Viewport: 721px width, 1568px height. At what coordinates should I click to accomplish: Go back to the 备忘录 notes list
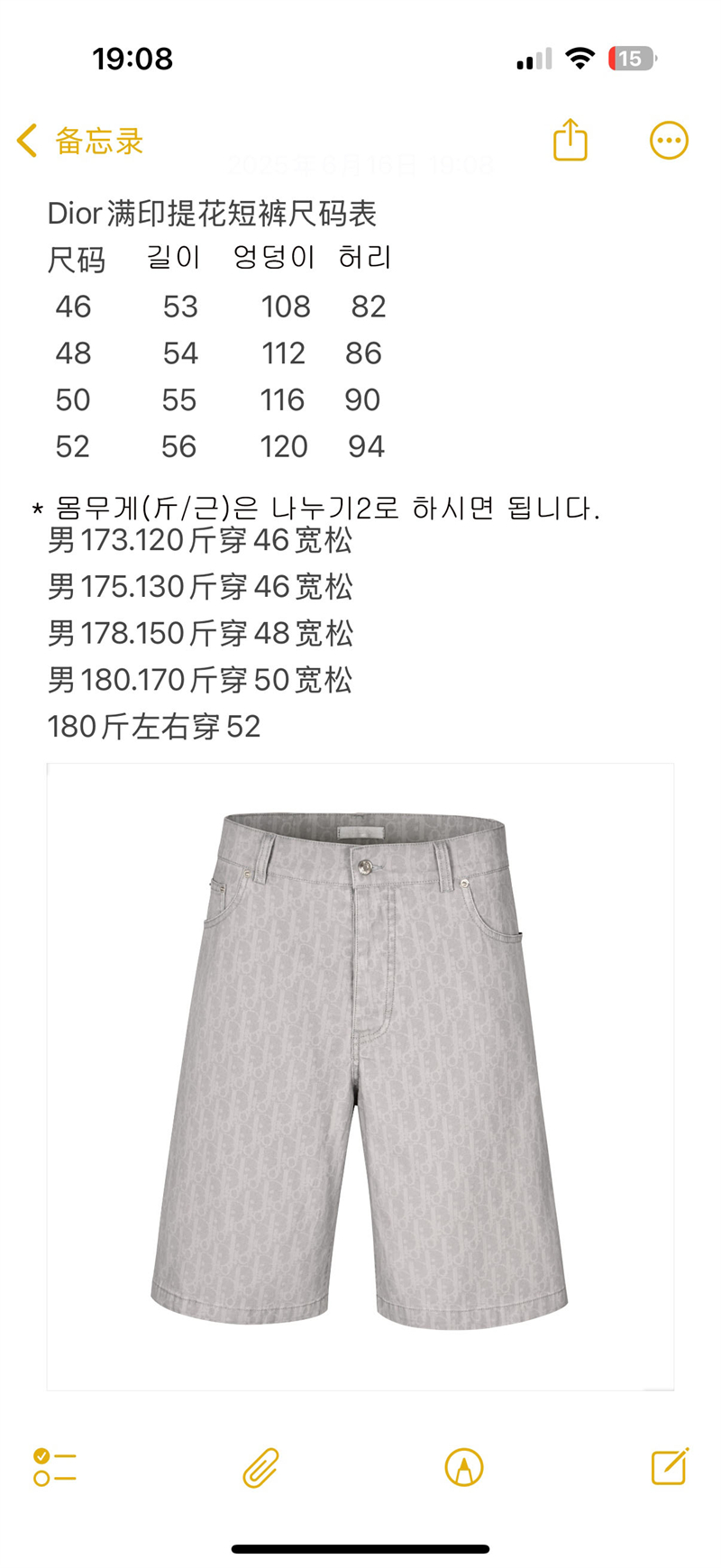79,142
